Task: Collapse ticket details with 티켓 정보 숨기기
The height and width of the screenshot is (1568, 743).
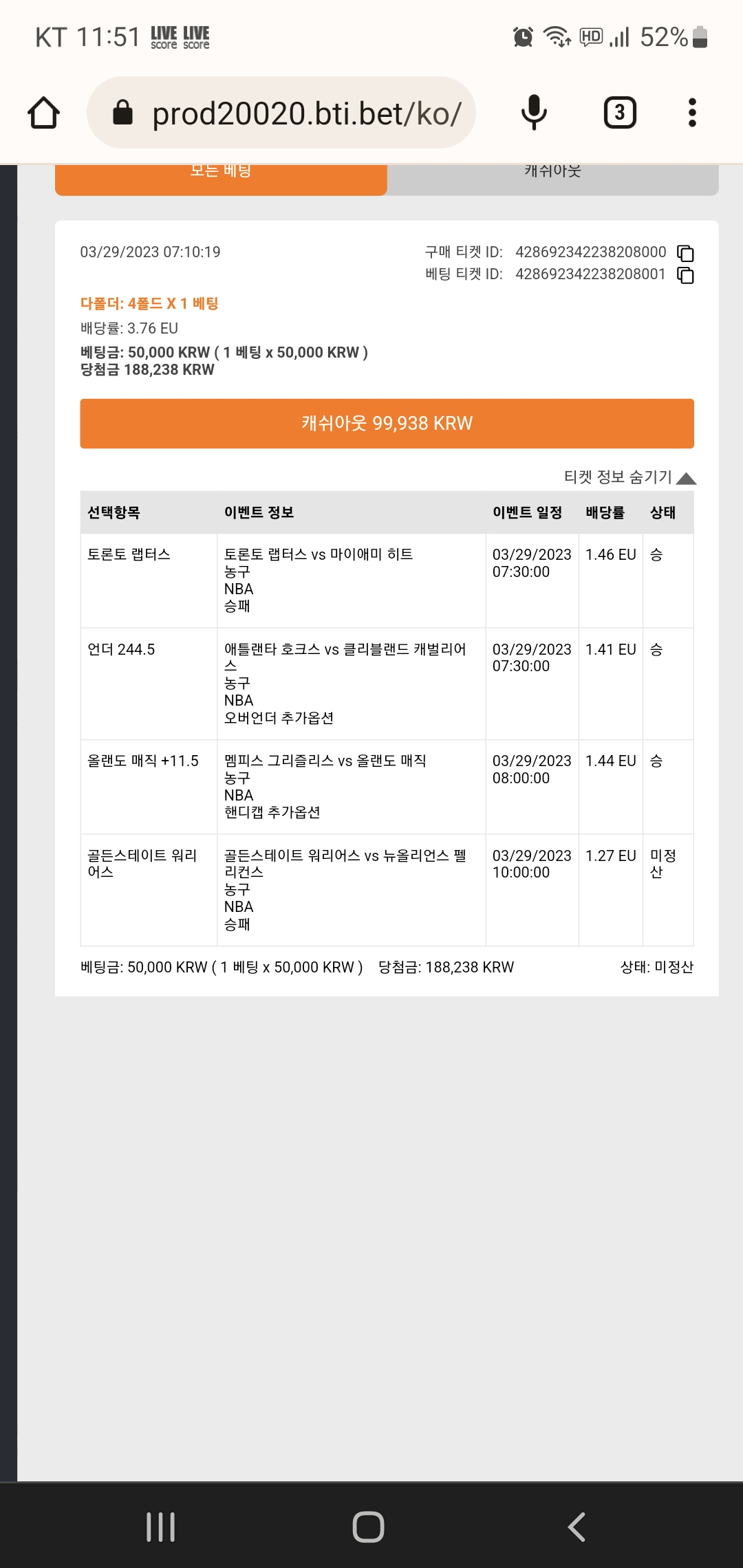Action: pyautogui.click(x=630, y=477)
